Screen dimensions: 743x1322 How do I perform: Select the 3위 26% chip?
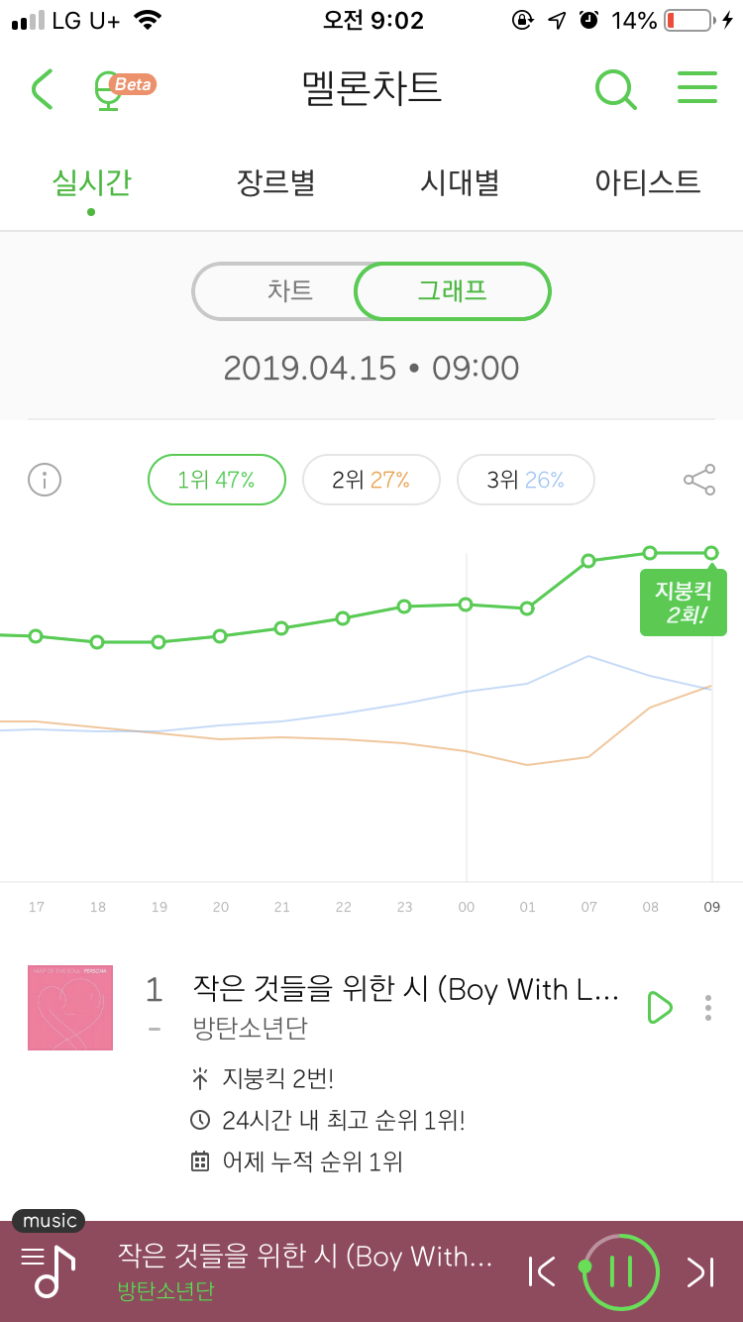tap(526, 480)
